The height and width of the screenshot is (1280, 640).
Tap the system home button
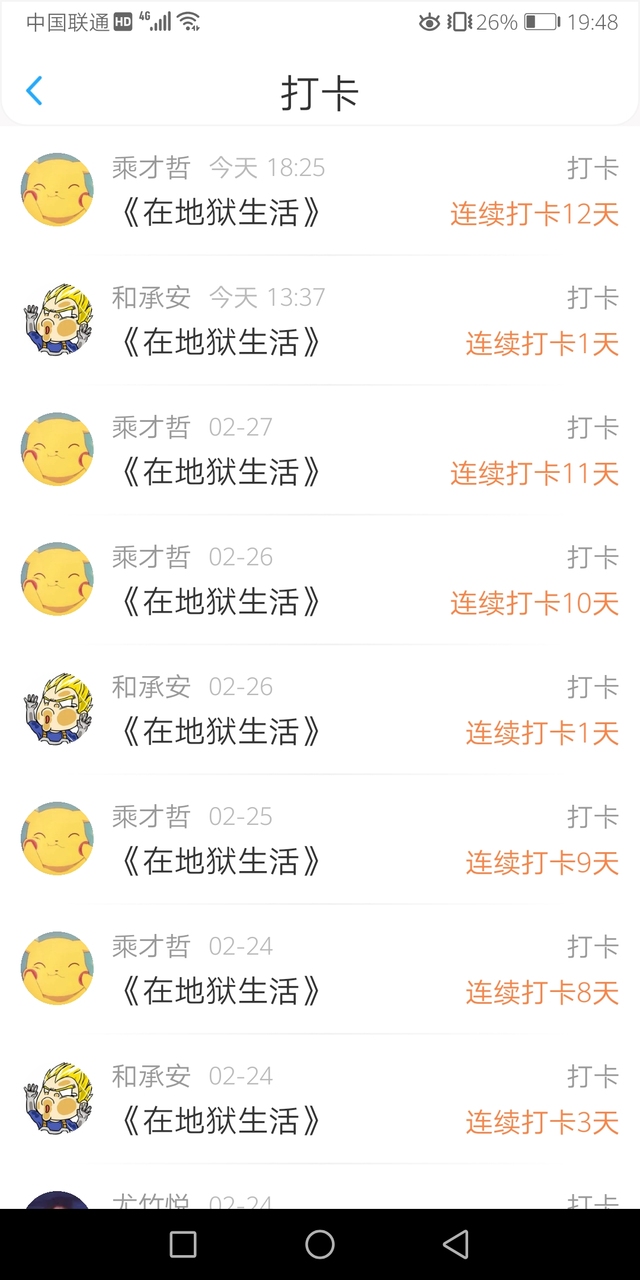coord(320,1244)
